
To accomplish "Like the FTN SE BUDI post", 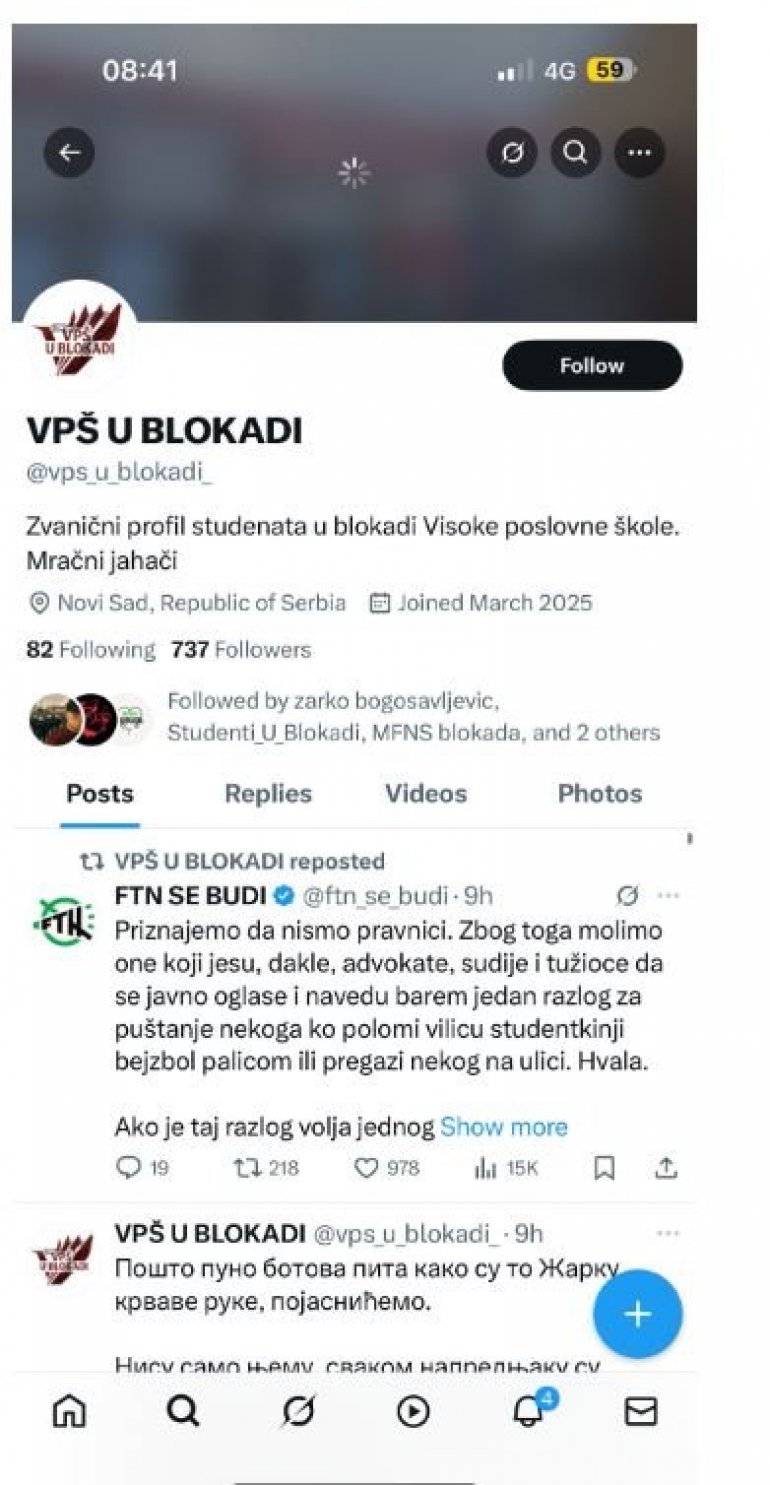I will [387, 1167].
